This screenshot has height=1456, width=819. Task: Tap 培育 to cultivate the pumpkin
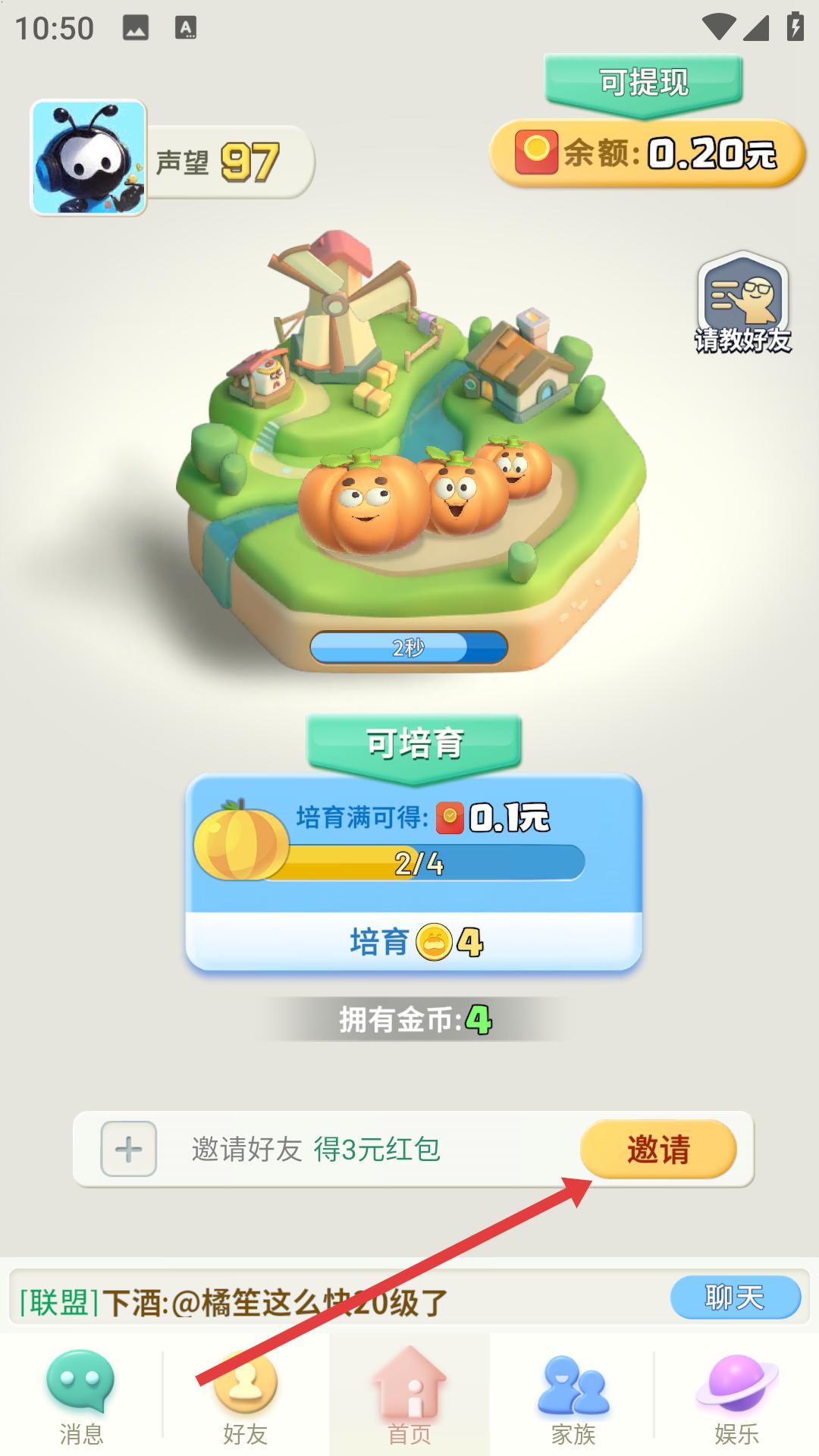pos(414,942)
